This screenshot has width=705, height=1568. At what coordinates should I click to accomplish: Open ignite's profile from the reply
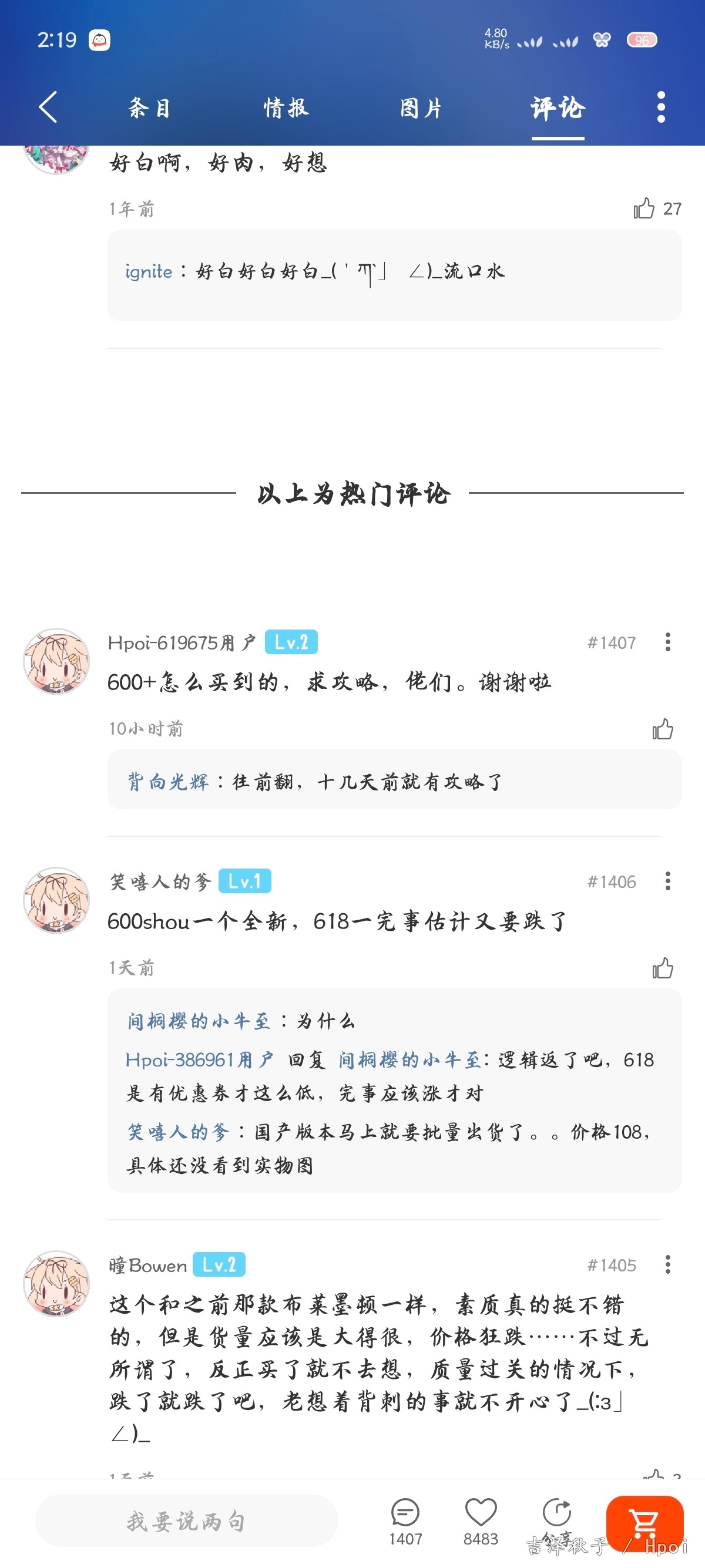point(149,271)
